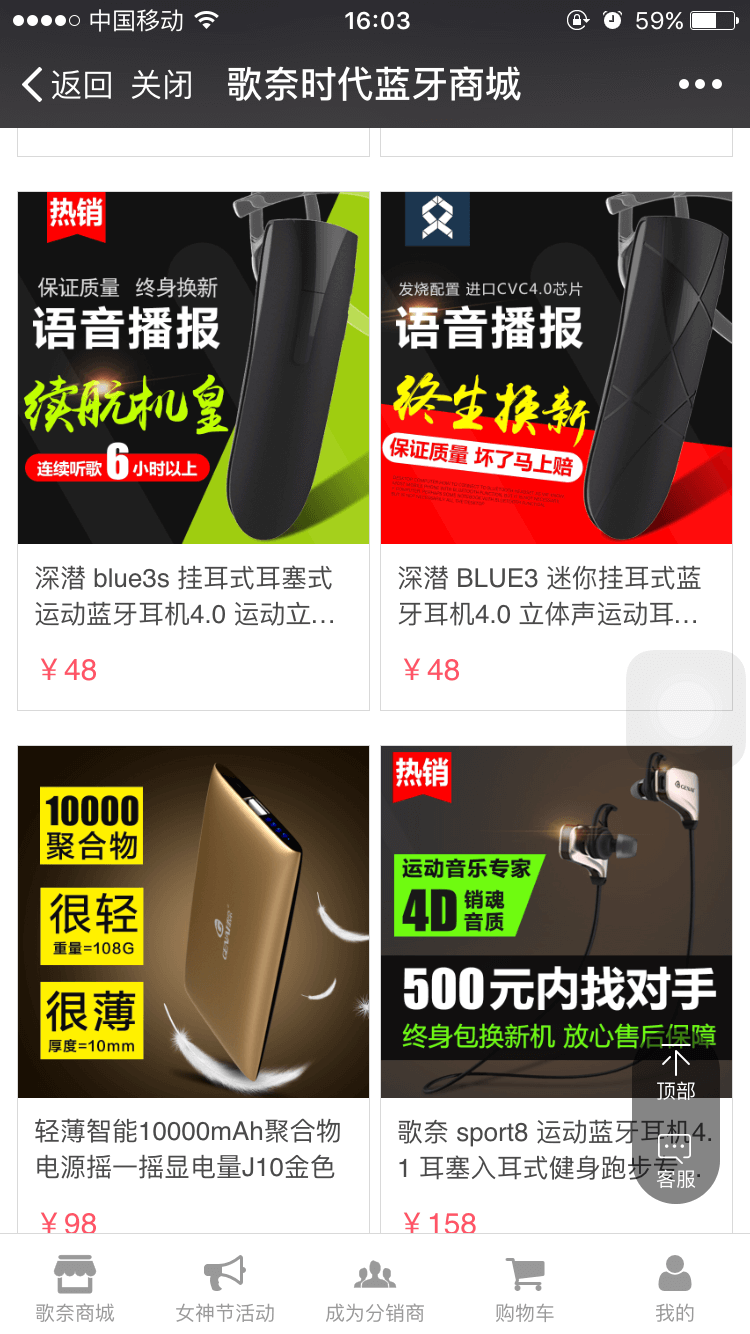Open the 女神节活动 tab
The height and width of the screenshot is (1334, 750).
pyautogui.click(x=225, y=1288)
